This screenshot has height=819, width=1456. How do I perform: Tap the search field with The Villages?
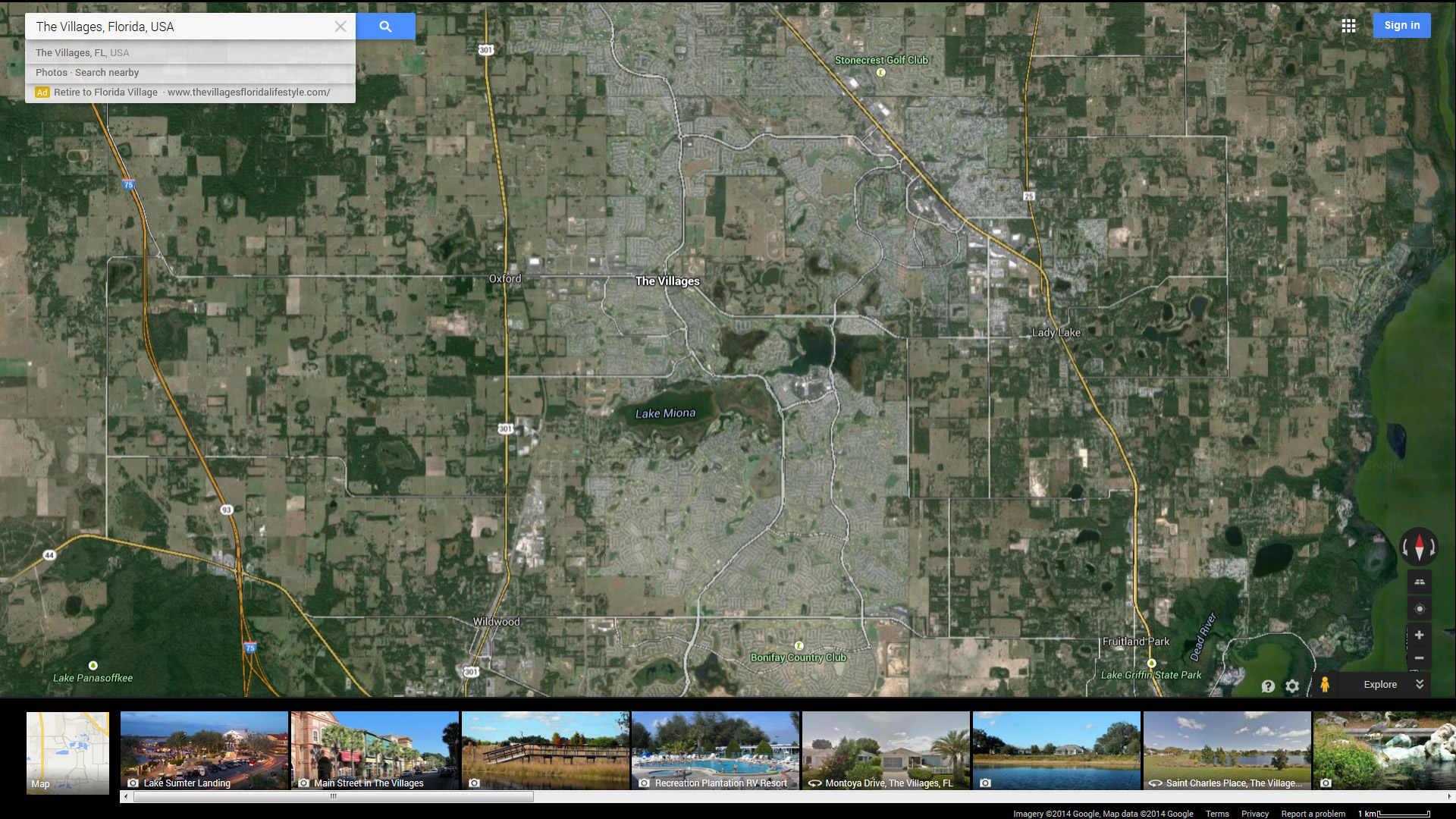pos(182,27)
